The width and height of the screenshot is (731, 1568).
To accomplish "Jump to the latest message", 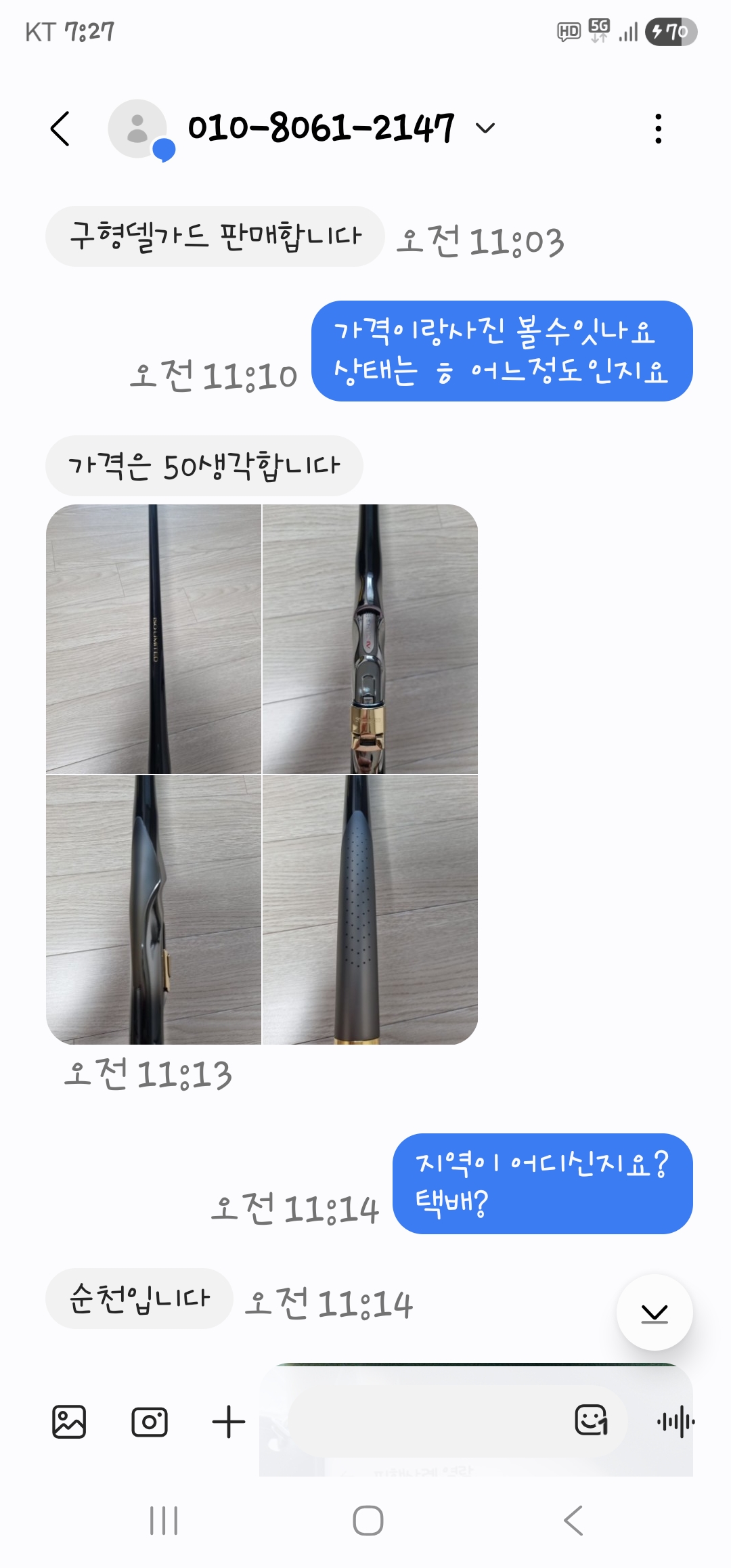I will (x=654, y=1313).
